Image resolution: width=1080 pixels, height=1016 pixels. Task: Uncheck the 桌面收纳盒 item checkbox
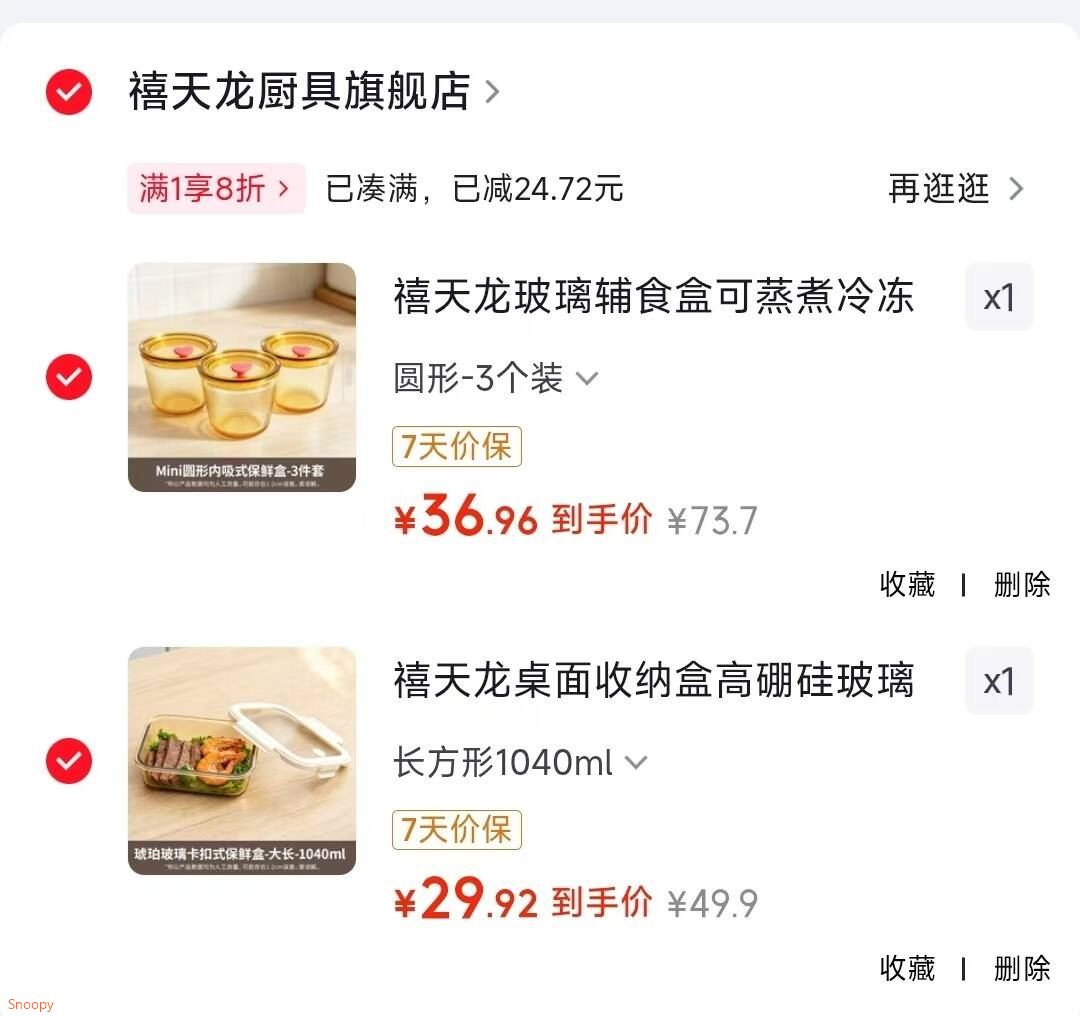click(x=69, y=760)
